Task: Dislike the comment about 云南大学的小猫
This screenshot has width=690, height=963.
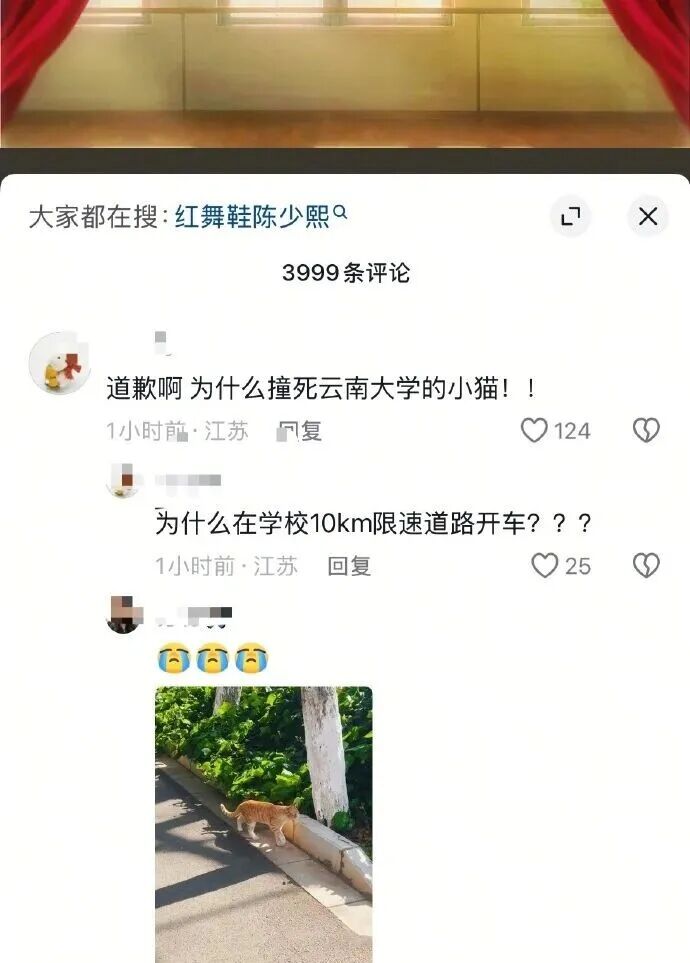Action: click(x=646, y=431)
